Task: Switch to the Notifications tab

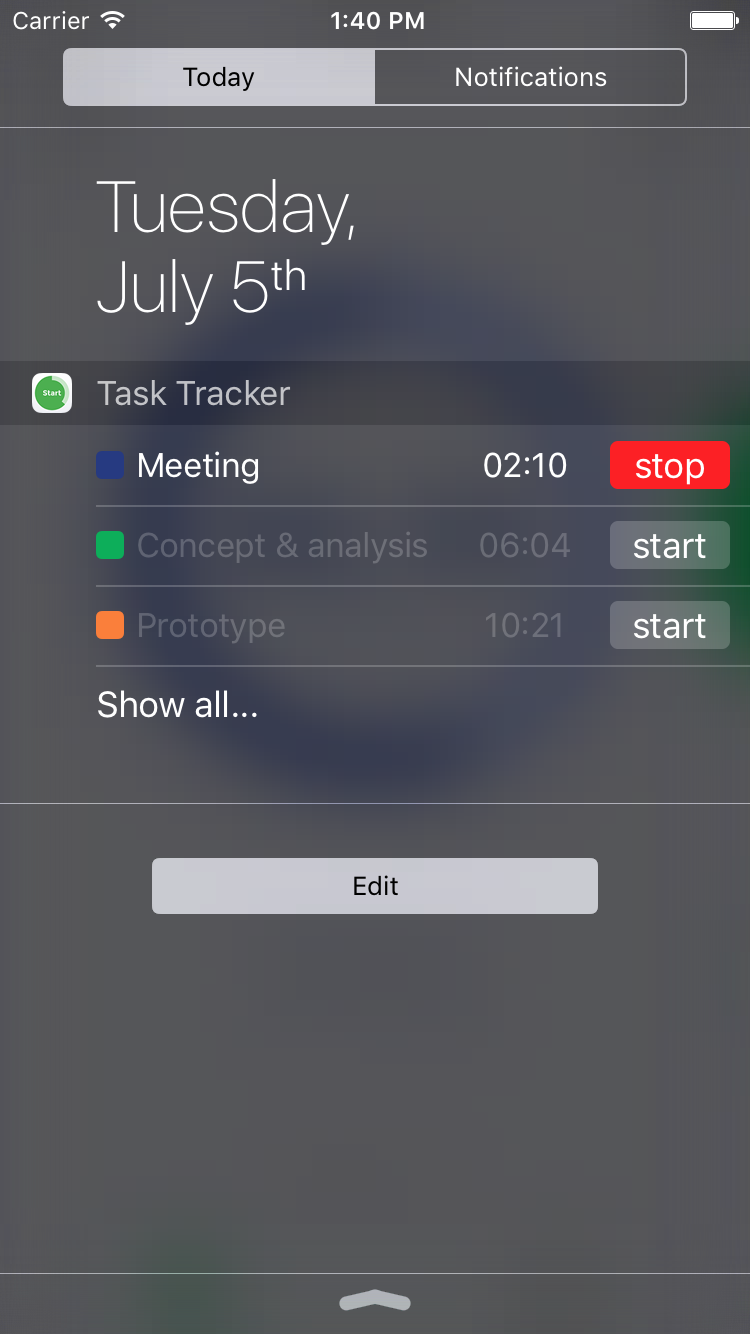Action: pos(530,76)
